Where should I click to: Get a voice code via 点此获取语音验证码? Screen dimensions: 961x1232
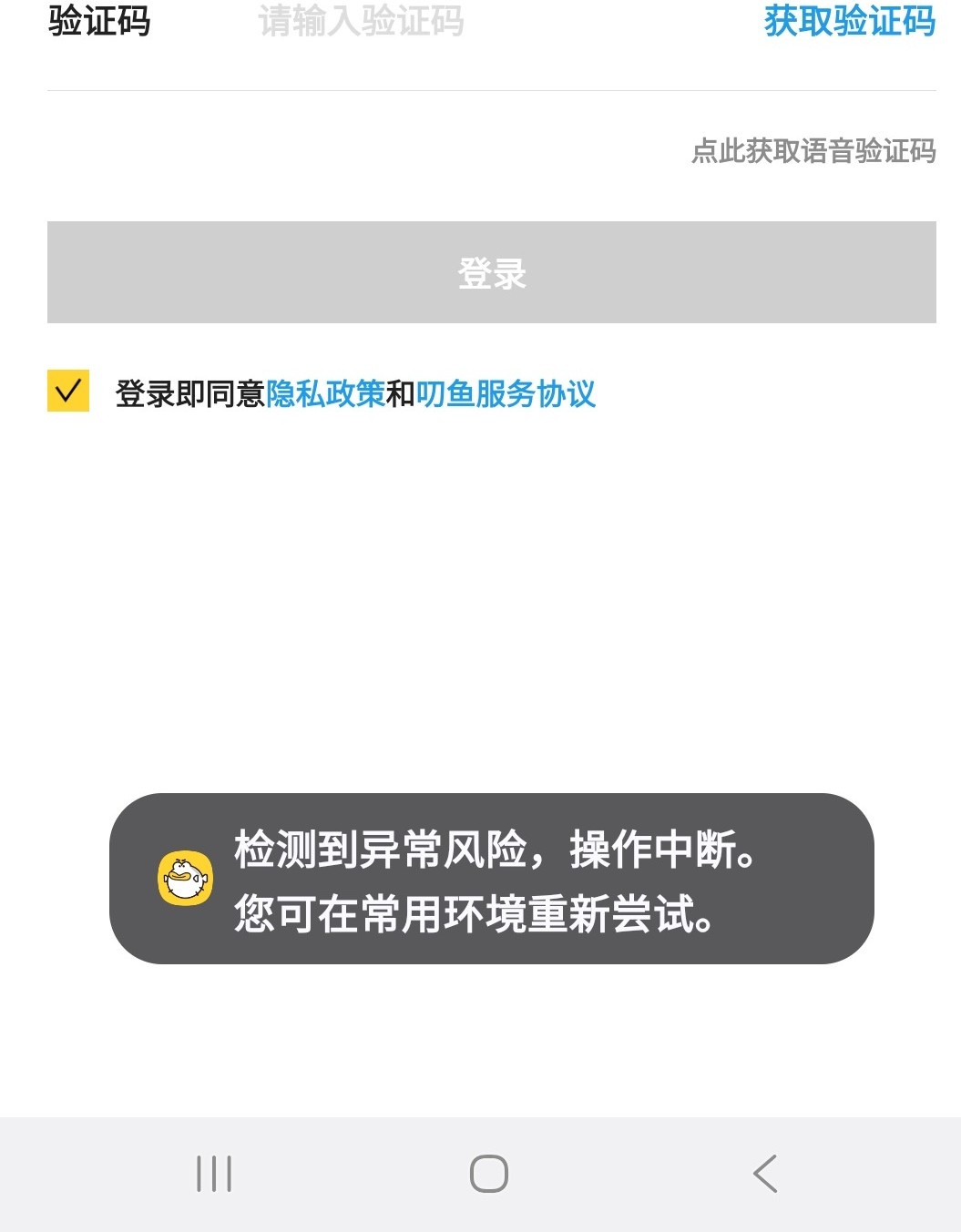click(x=813, y=151)
